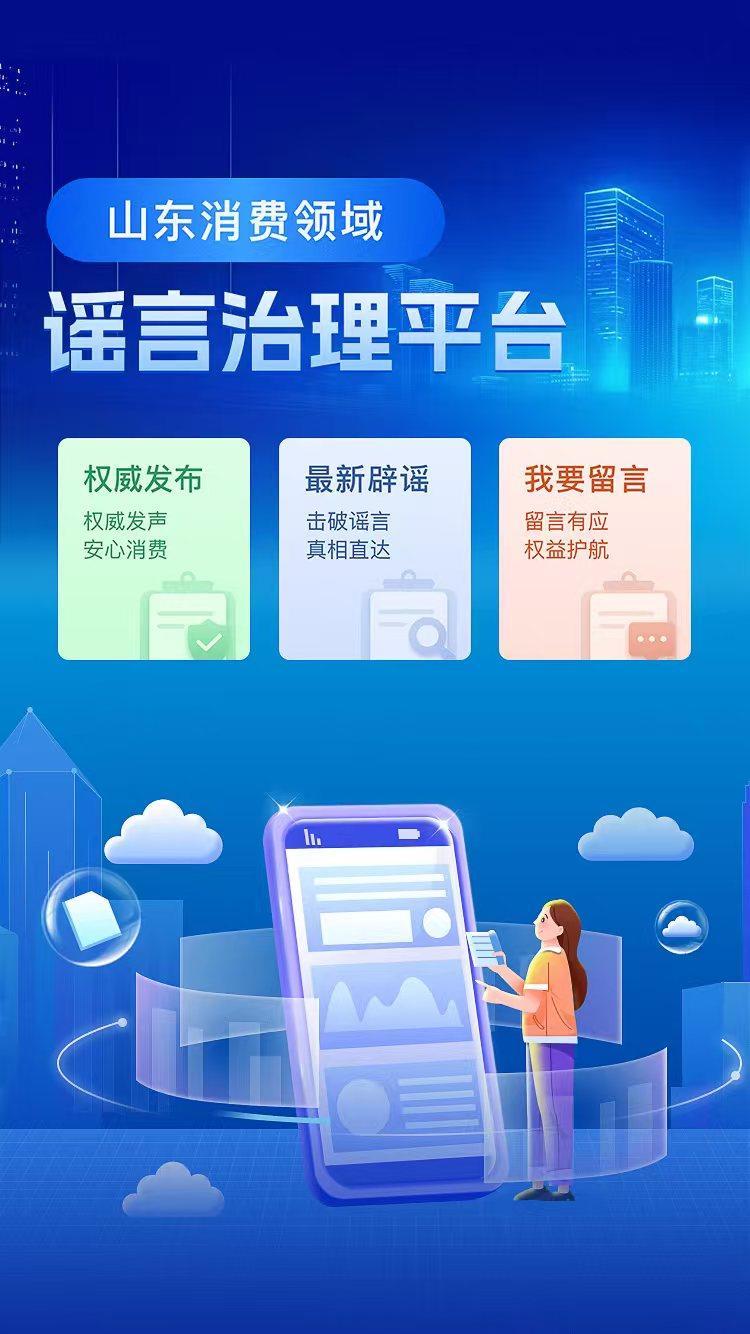Open the 权威发布 card
The height and width of the screenshot is (1334, 750).
pos(153,549)
